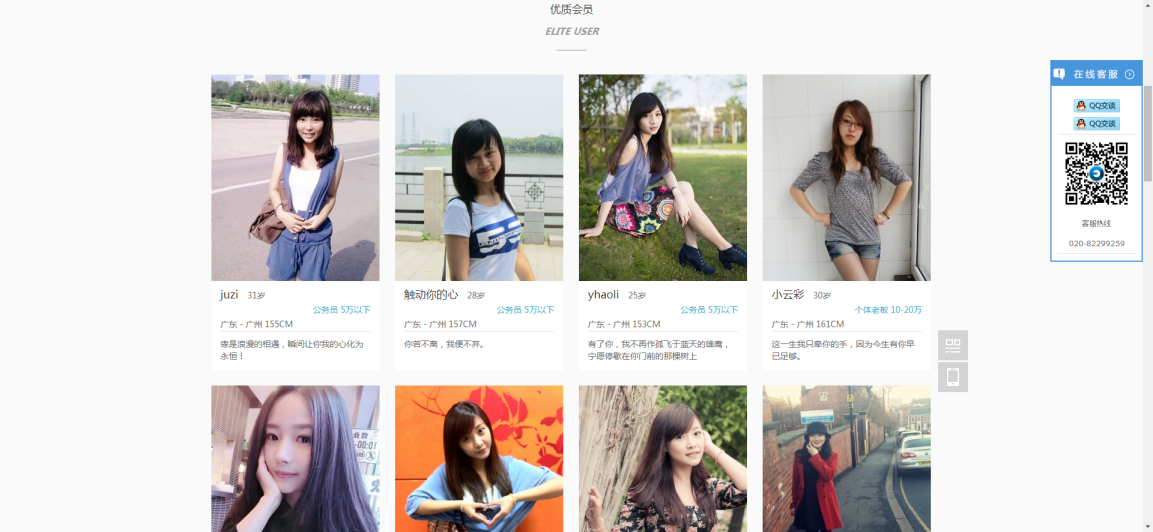The width and height of the screenshot is (1153, 532).
Task: View yhaoli's member profile card
Action: pyautogui.click(x=662, y=178)
